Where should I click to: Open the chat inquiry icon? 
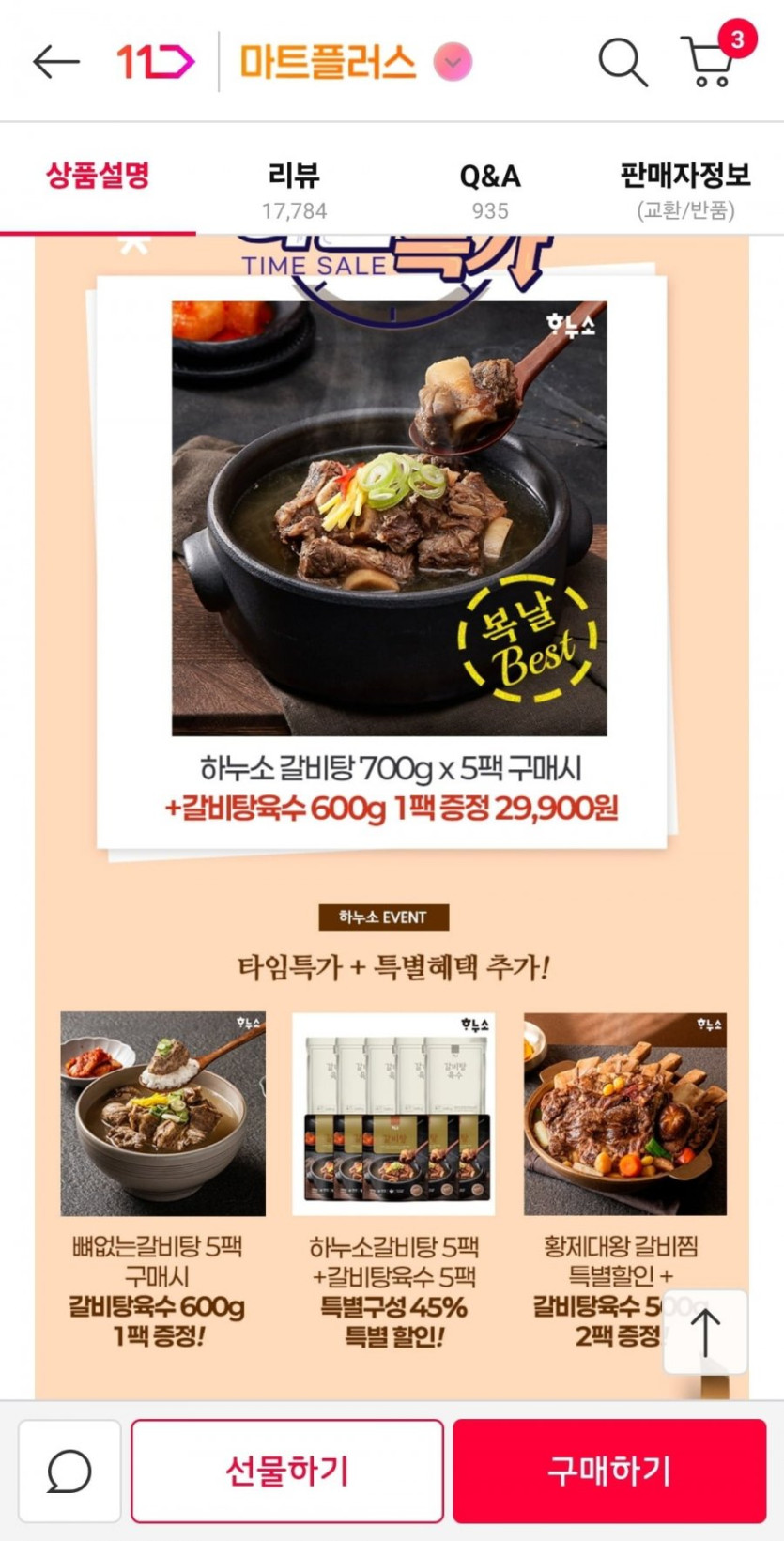click(x=69, y=1471)
